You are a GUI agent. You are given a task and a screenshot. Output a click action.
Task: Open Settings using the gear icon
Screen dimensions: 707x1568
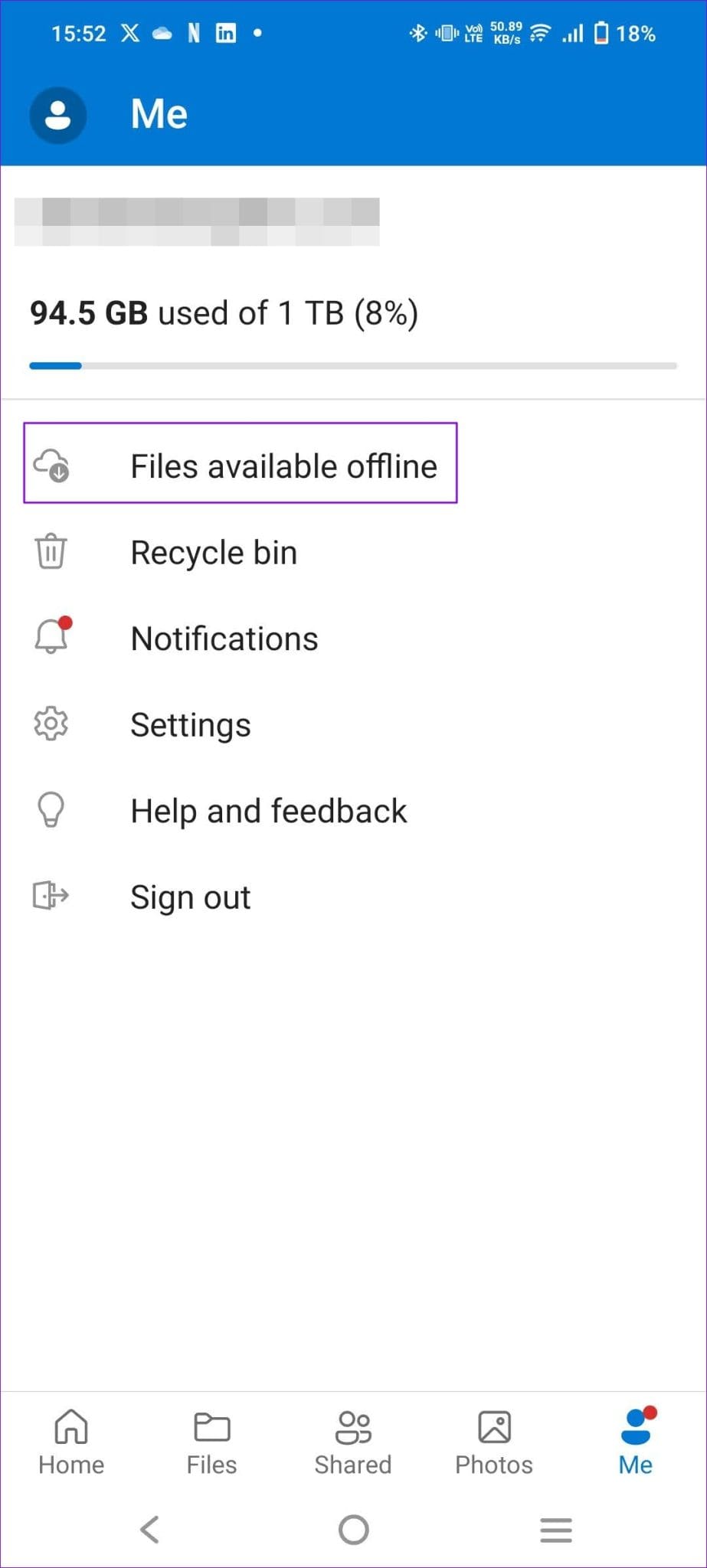[51, 723]
